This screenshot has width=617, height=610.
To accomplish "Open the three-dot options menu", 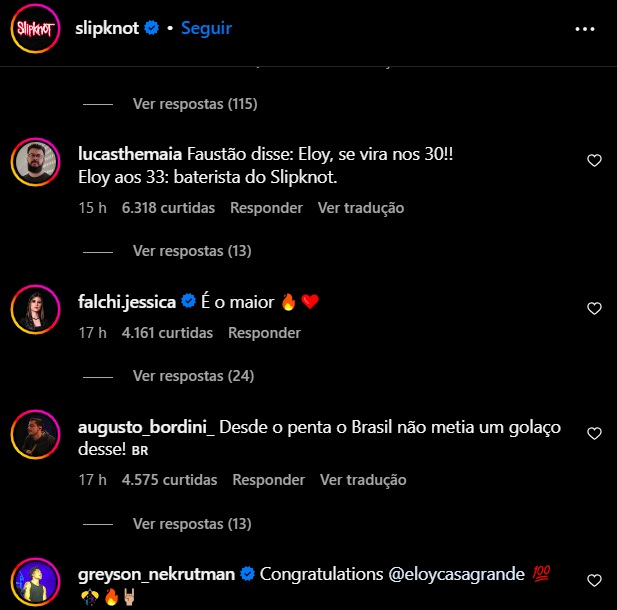I will point(585,29).
